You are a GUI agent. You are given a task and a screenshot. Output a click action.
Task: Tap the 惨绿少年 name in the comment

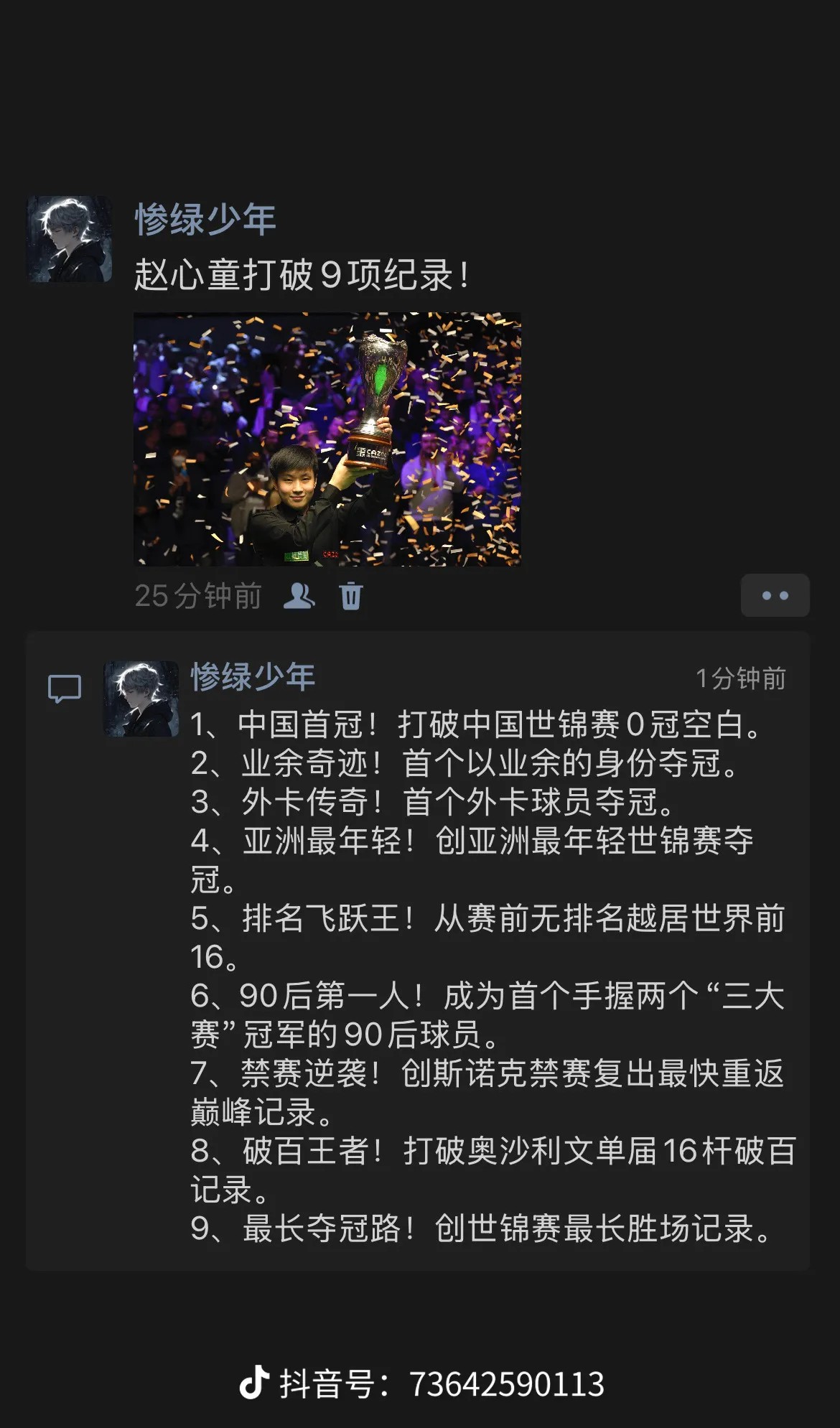[253, 677]
